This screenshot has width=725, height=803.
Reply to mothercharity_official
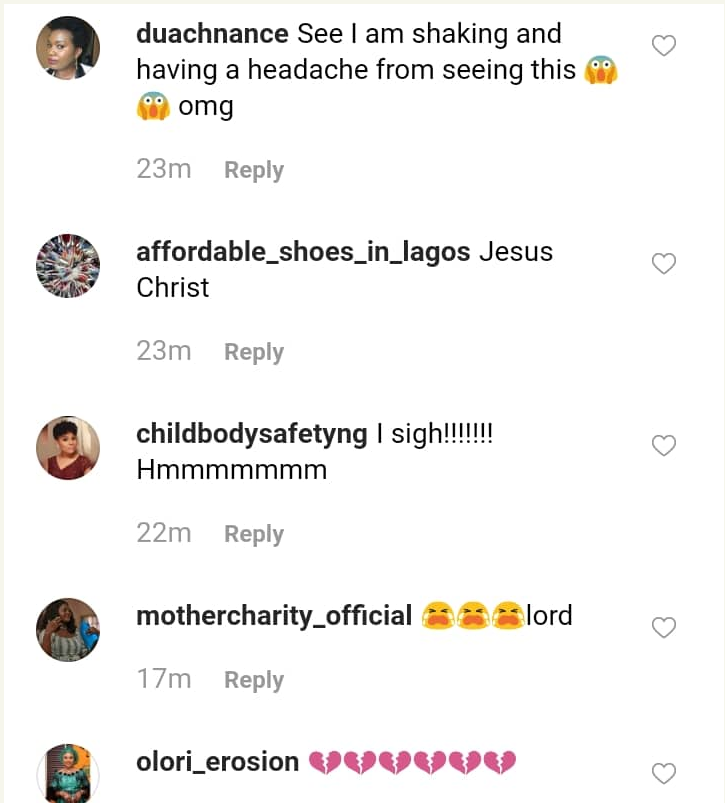(254, 680)
